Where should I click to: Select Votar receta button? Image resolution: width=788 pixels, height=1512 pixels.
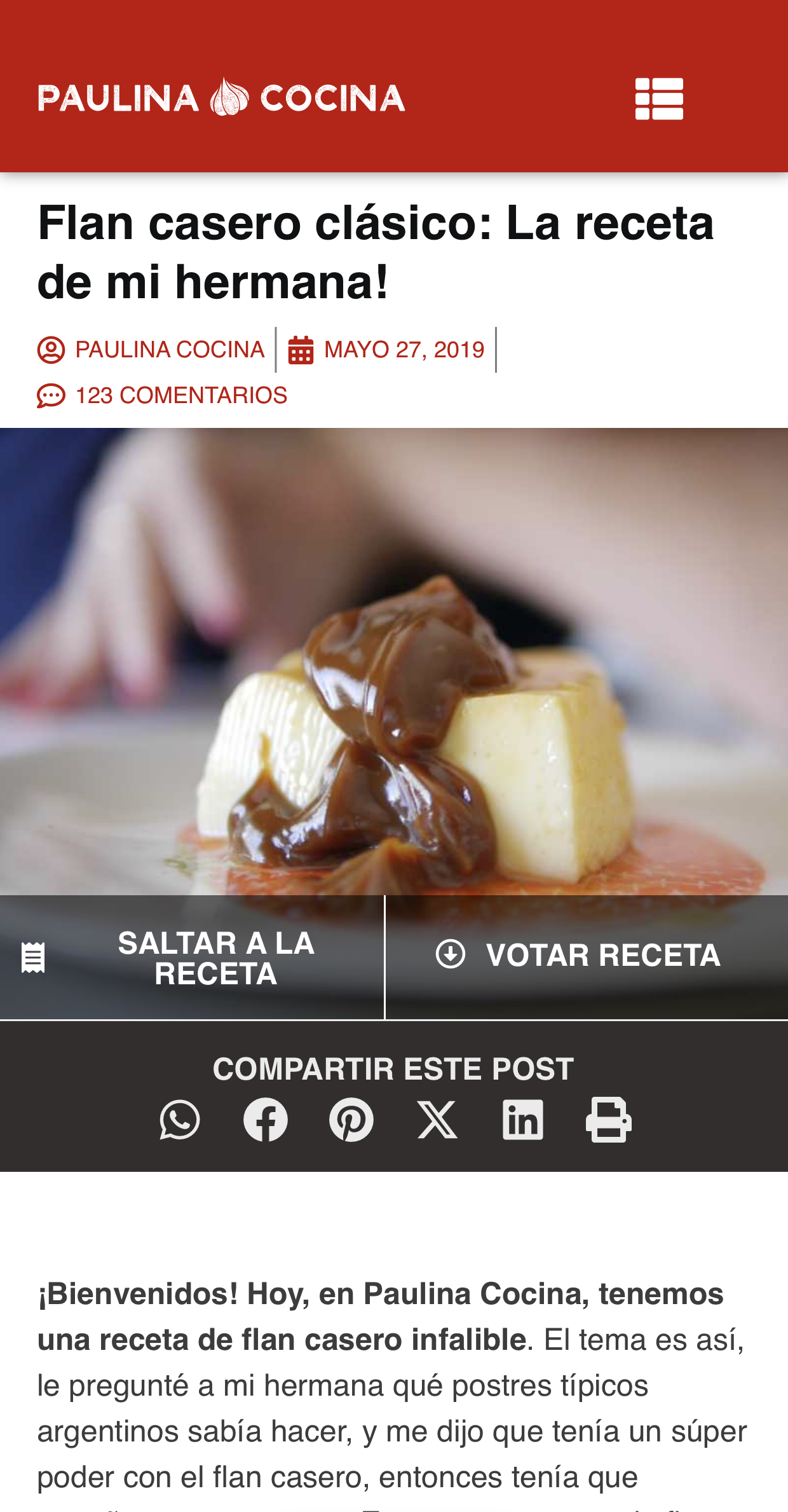point(586,955)
